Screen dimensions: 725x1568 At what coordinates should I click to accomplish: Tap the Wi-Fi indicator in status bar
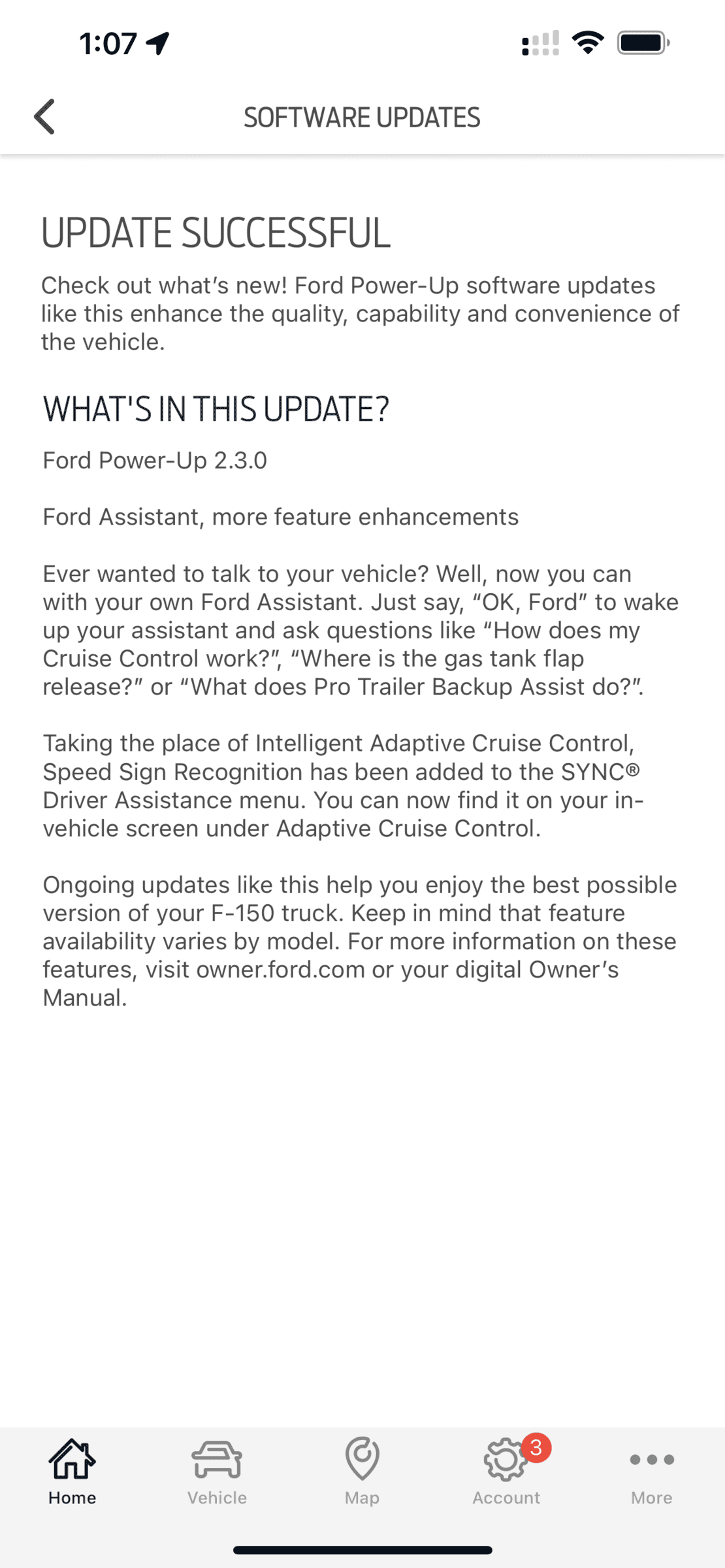587,43
